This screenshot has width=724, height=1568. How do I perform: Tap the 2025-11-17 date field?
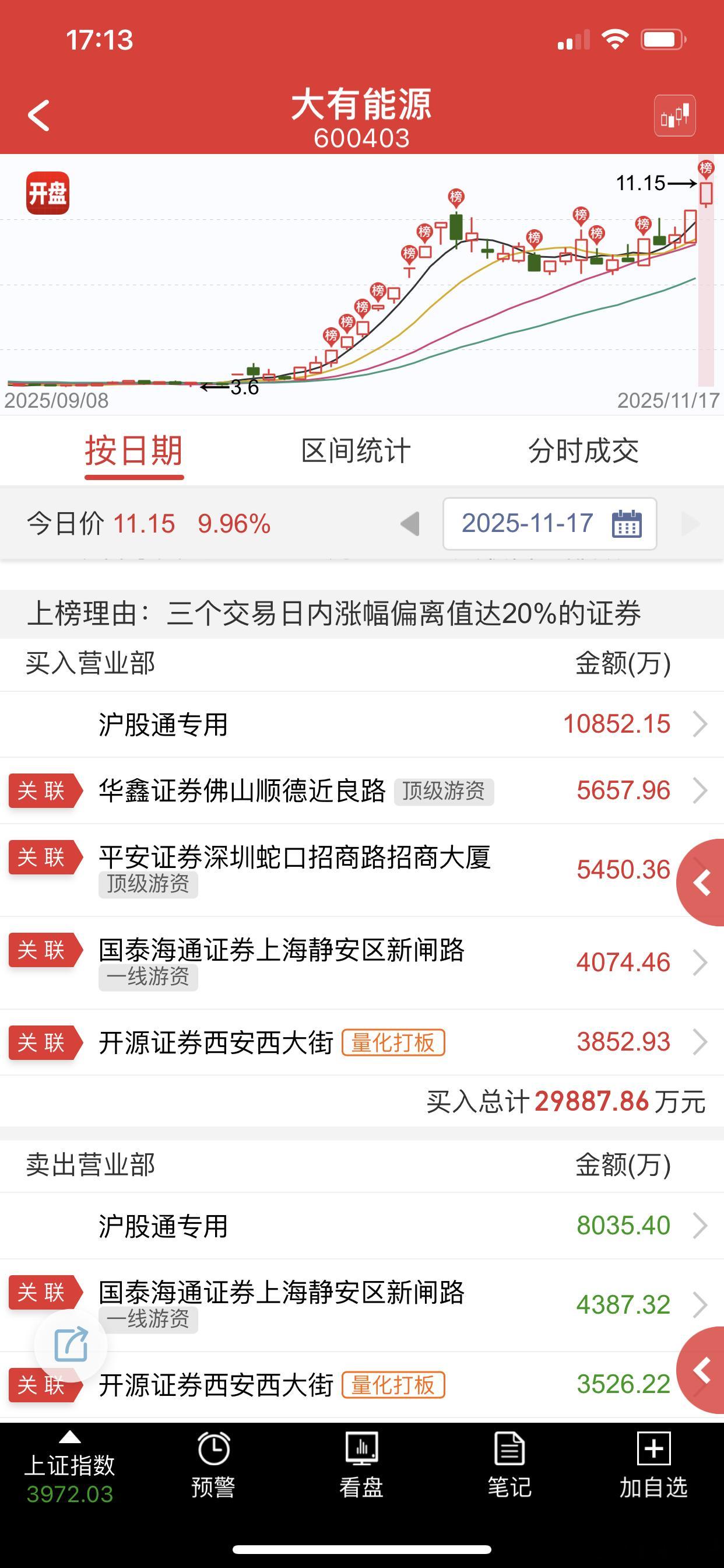coord(527,524)
